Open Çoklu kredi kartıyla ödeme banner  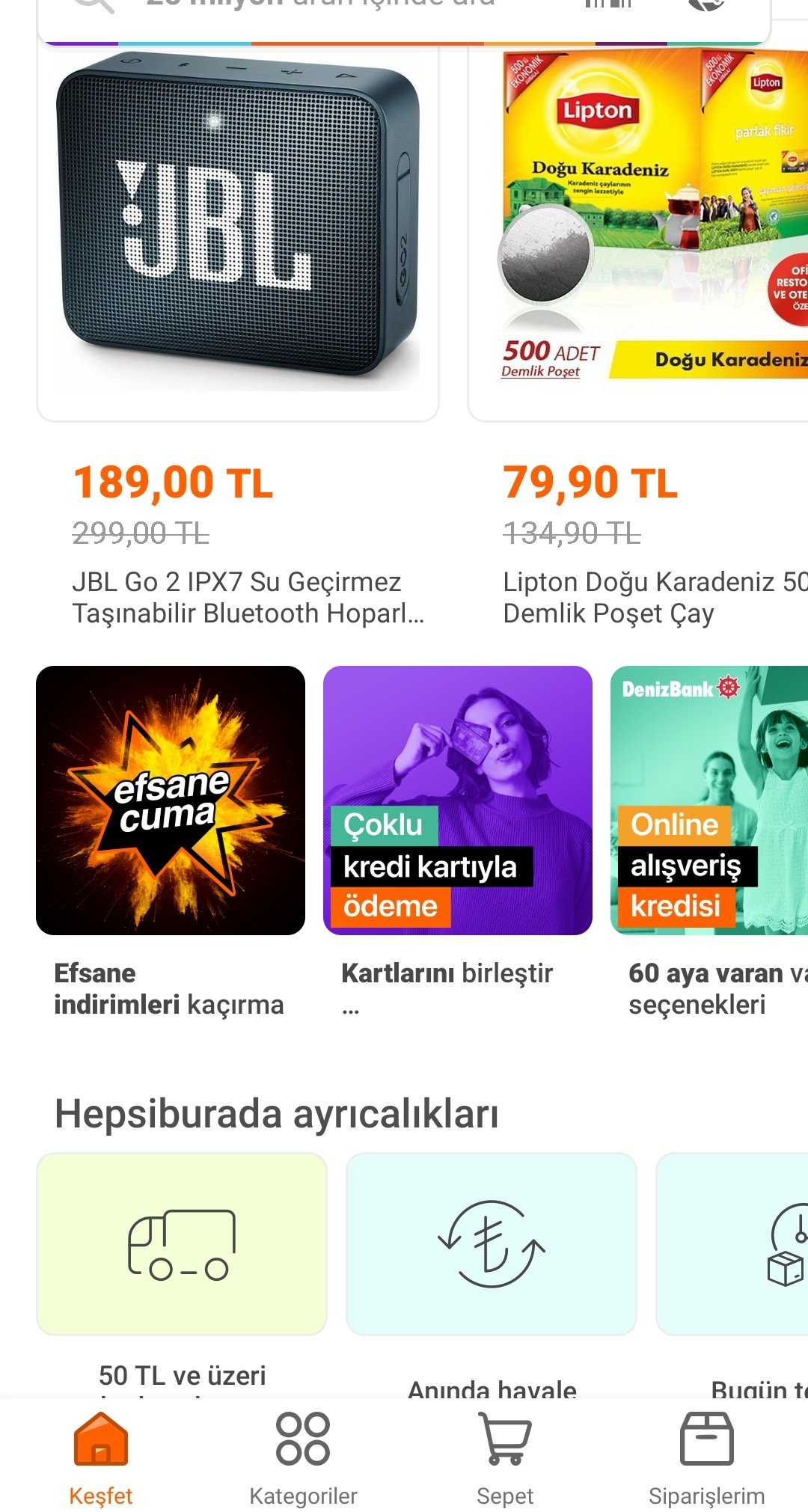[458, 801]
